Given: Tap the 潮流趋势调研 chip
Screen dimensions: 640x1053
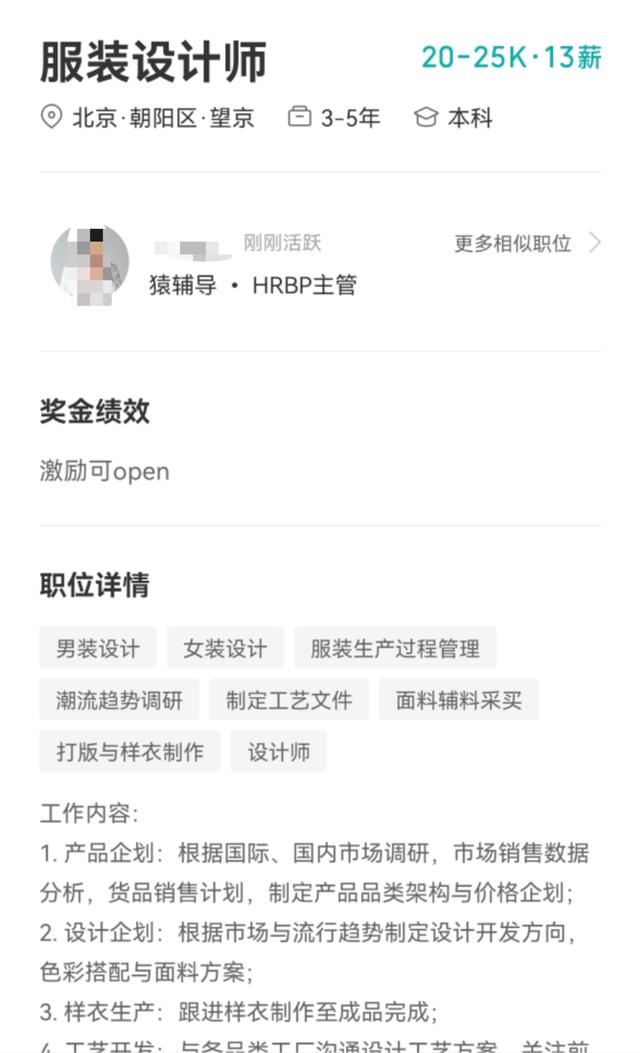Looking at the screenshot, I should [120, 700].
